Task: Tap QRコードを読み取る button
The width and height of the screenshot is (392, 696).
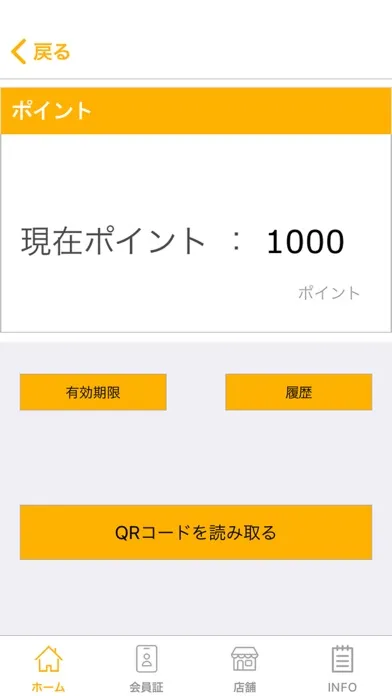Action: [x=196, y=532]
